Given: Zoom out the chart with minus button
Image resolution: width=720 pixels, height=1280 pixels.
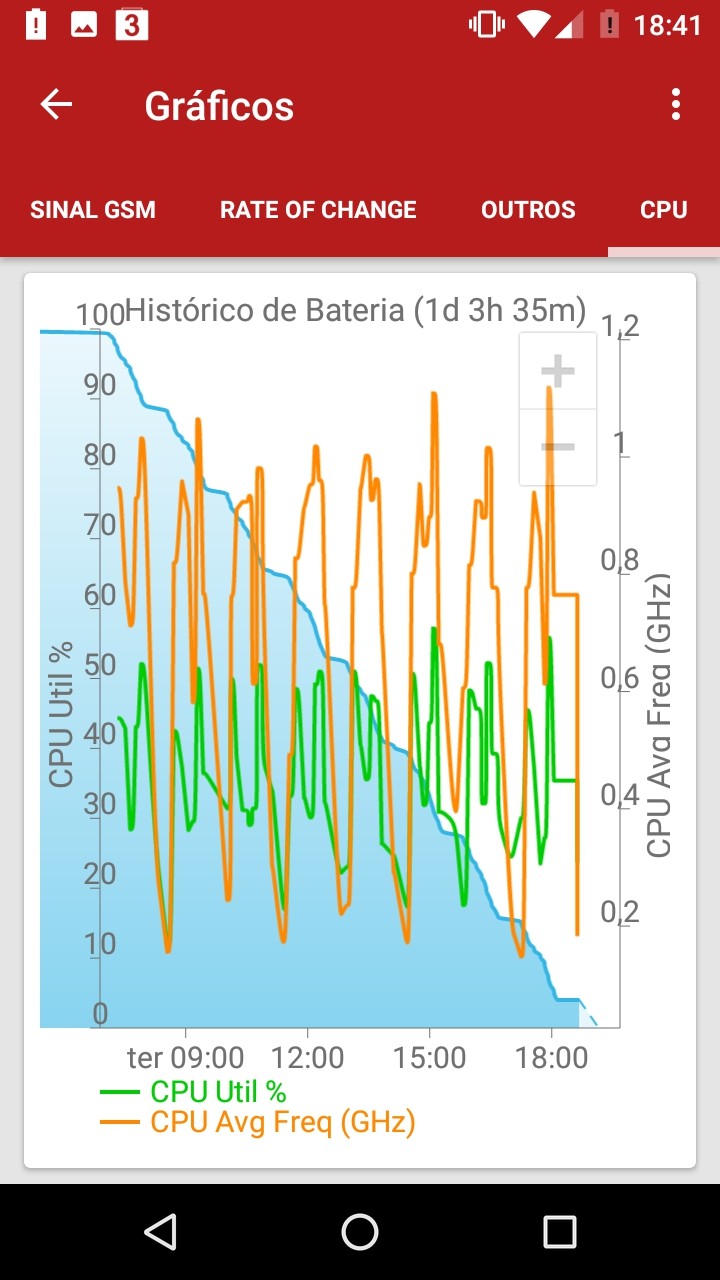Looking at the screenshot, I should point(558,447).
